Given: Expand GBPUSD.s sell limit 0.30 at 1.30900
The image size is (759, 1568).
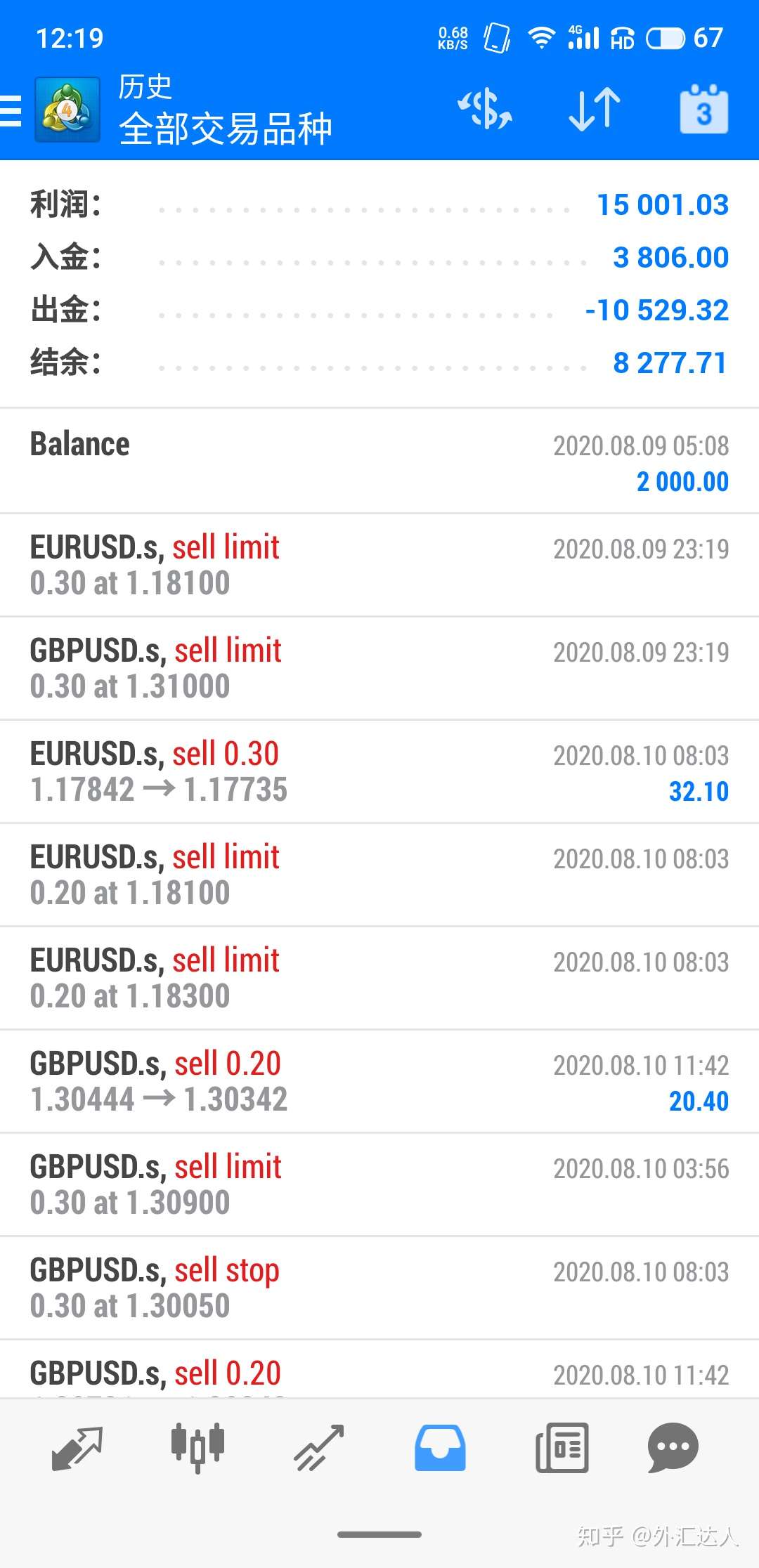Looking at the screenshot, I should point(379,1184).
